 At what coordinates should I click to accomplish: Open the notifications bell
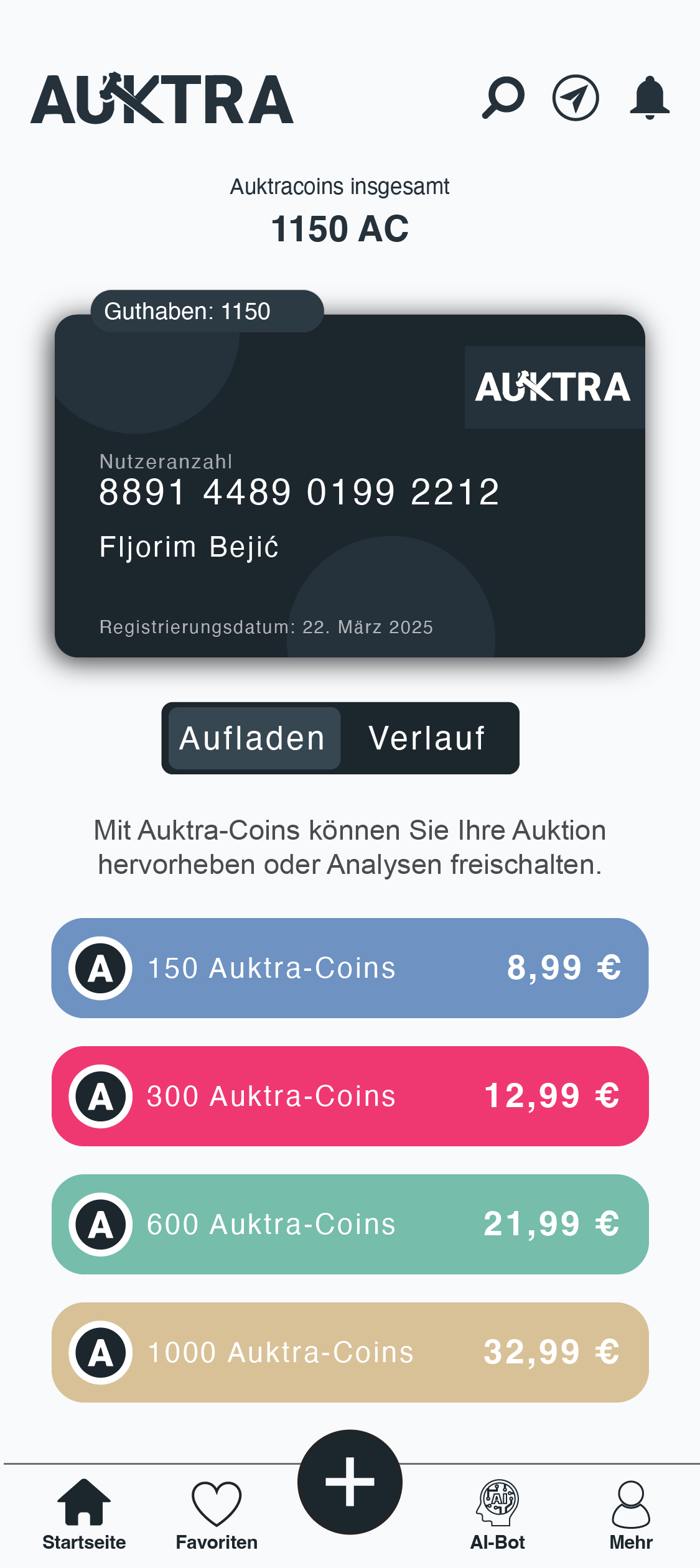649,98
